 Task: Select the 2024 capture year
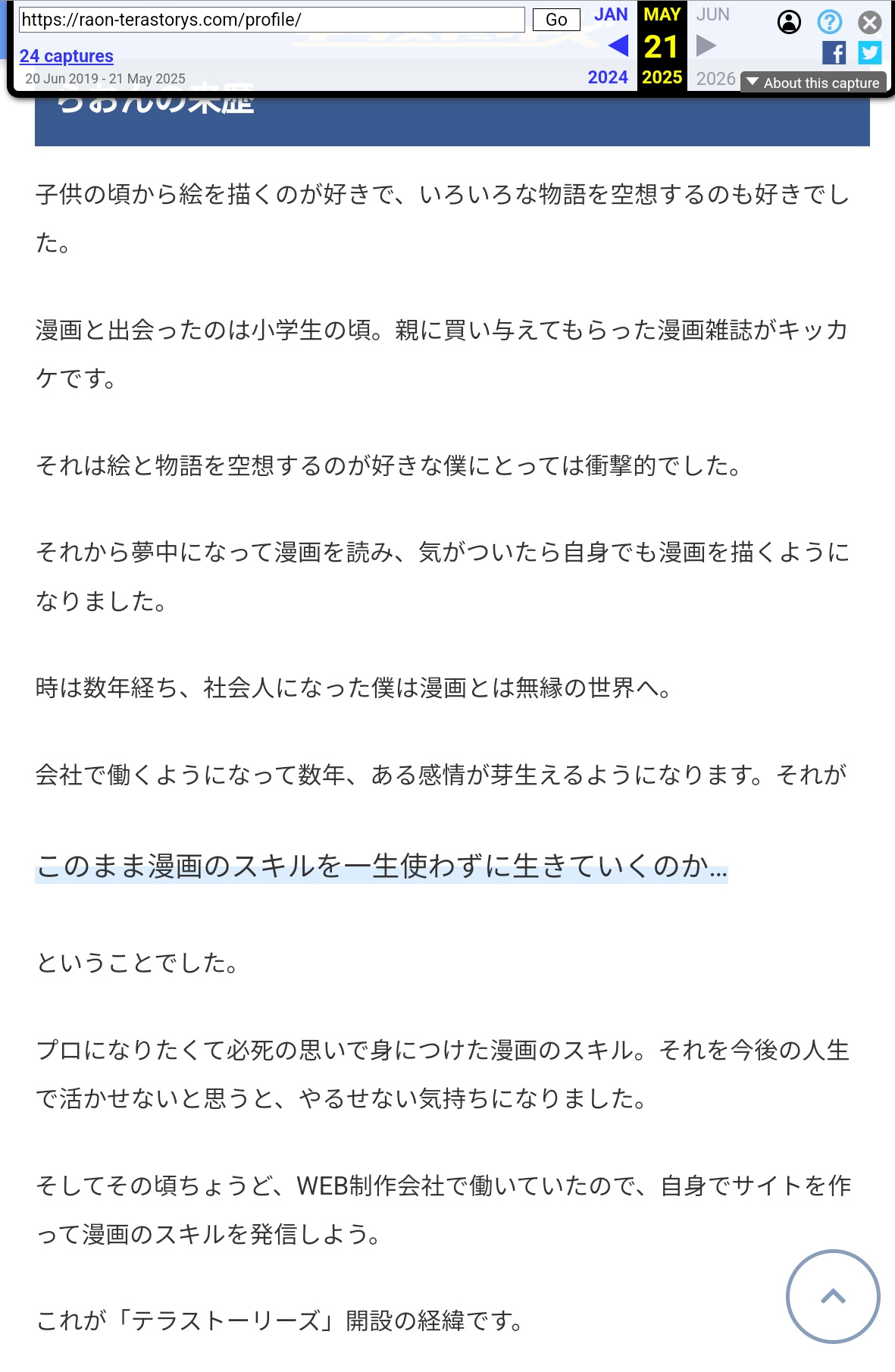(x=608, y=77)
